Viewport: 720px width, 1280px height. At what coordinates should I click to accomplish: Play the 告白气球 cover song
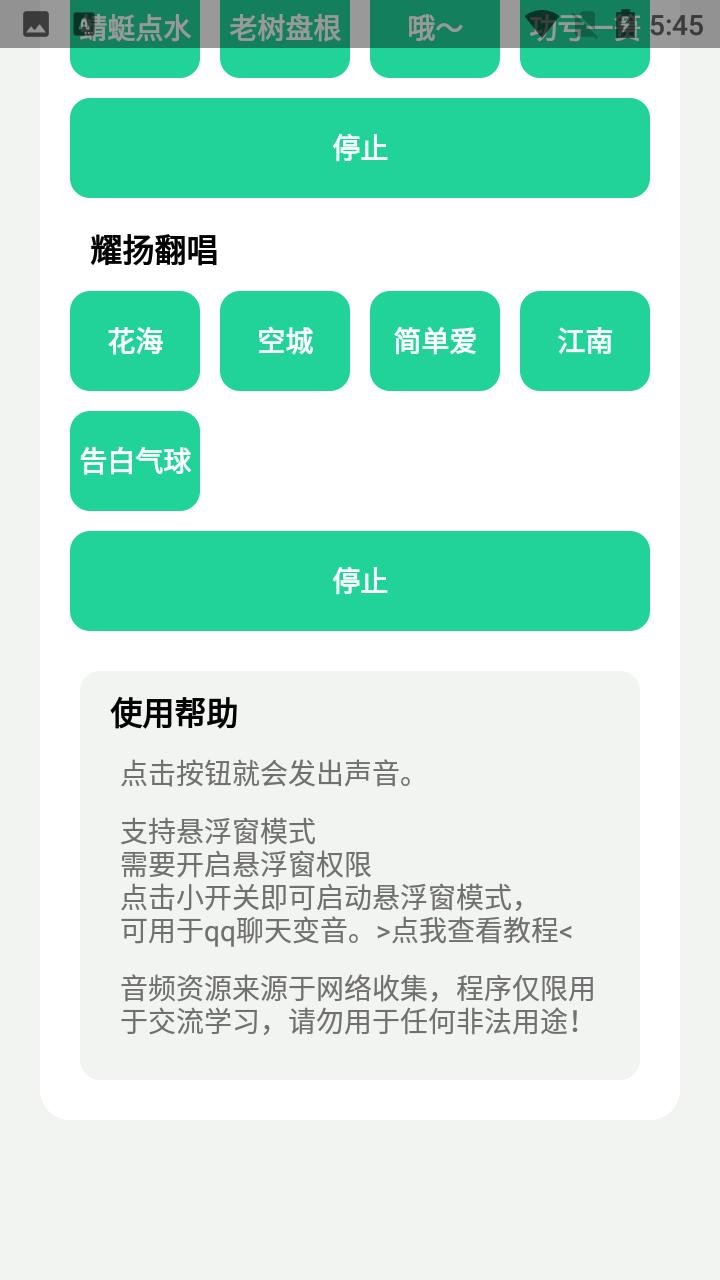[x=135, y=460]
